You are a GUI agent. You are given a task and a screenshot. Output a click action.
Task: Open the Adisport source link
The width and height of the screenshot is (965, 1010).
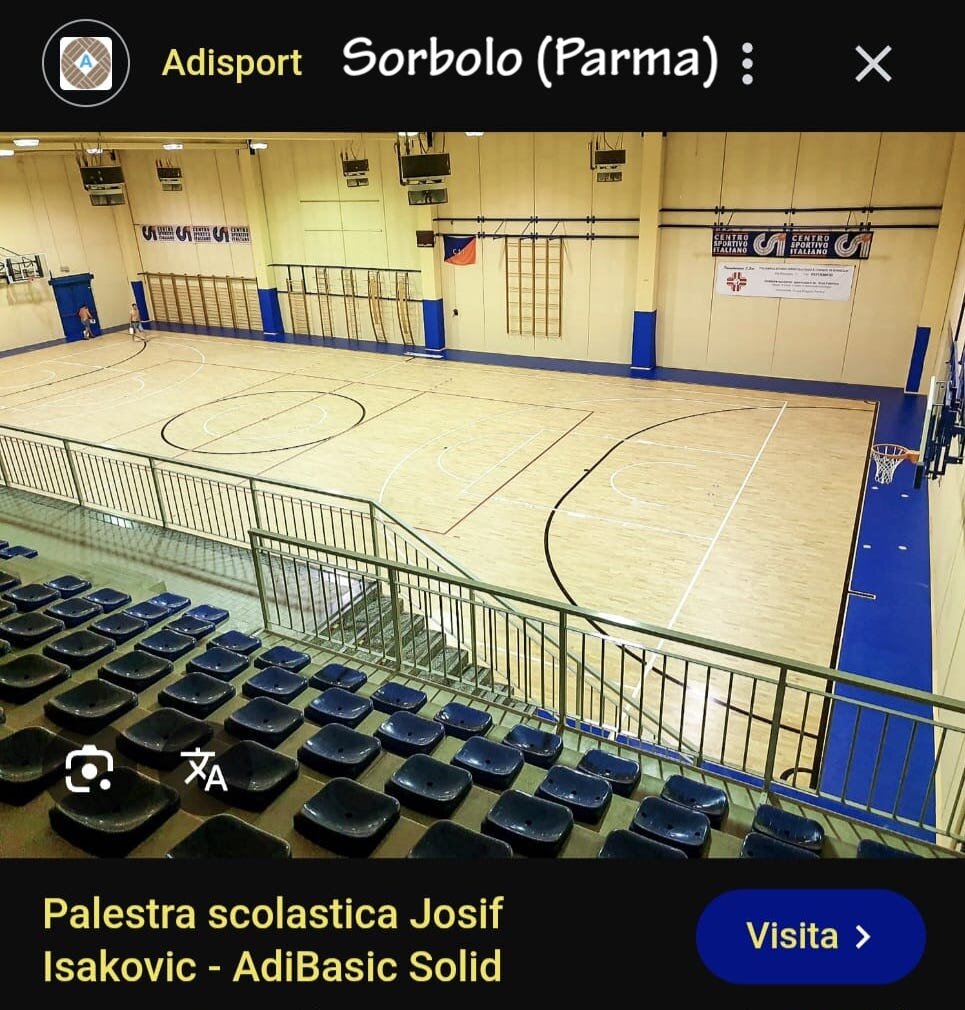point(231,63)
